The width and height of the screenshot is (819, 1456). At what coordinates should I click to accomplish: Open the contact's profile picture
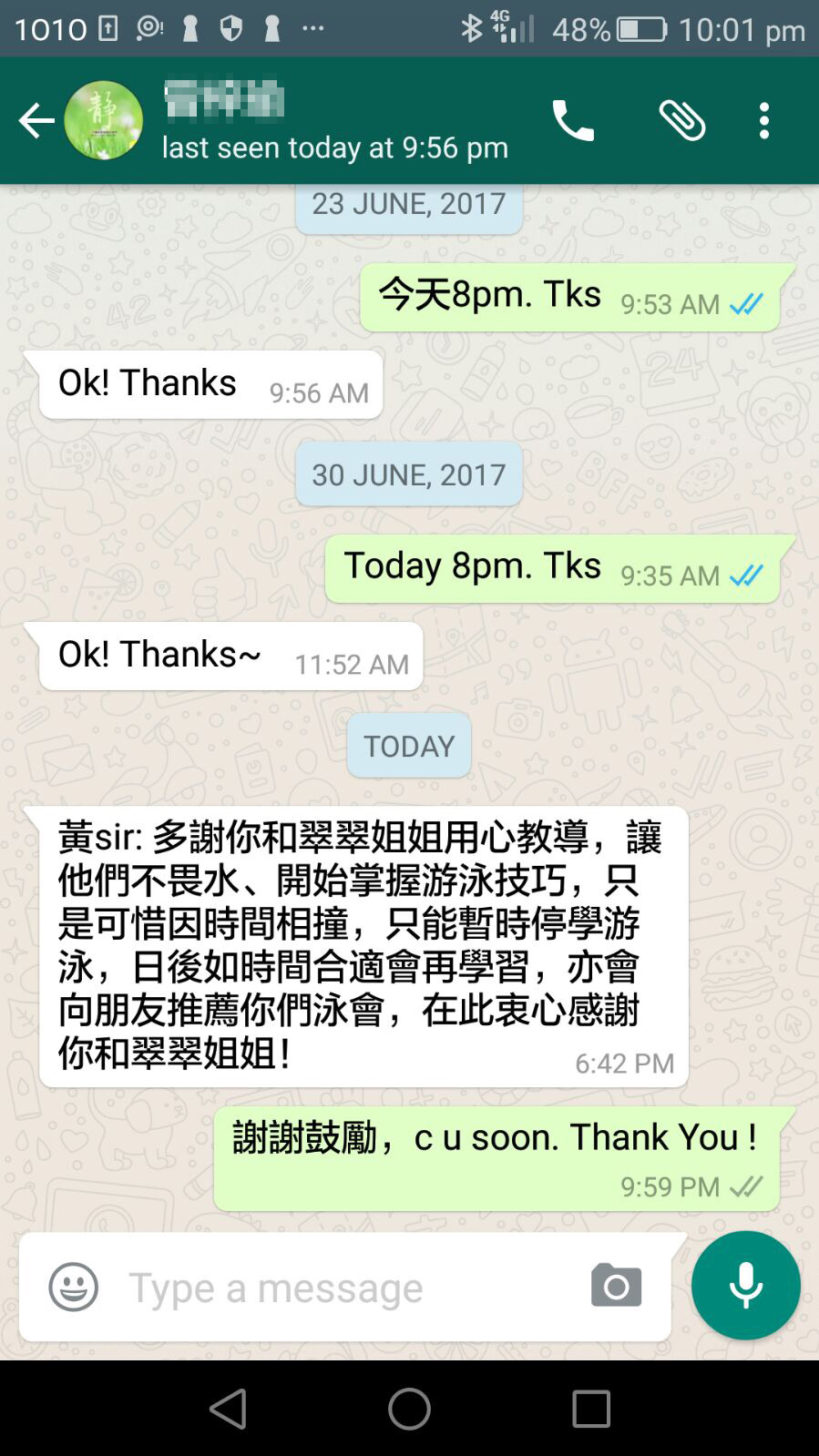click(104, 120)
